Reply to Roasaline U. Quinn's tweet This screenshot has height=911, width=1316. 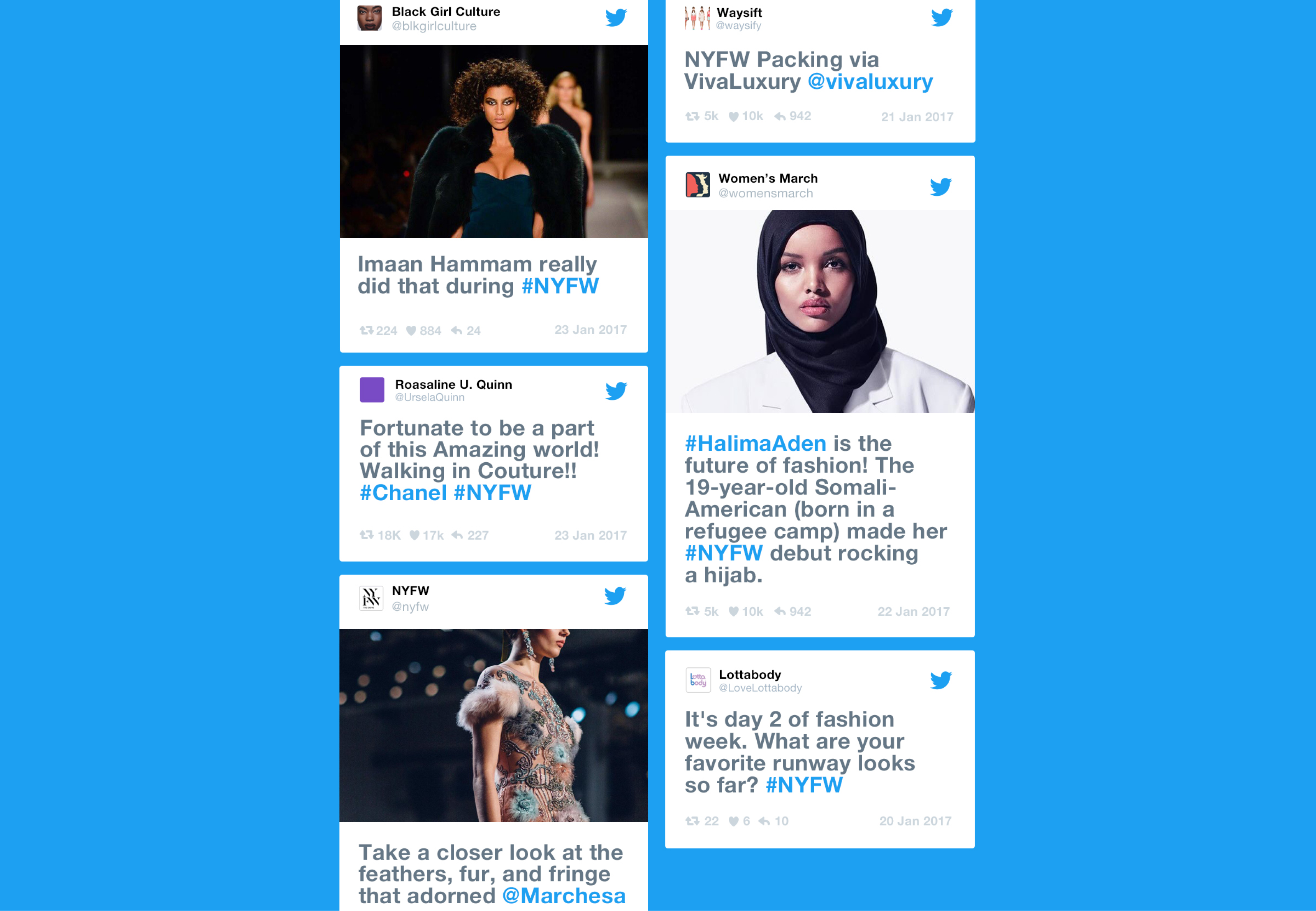(x=457, y=535)
